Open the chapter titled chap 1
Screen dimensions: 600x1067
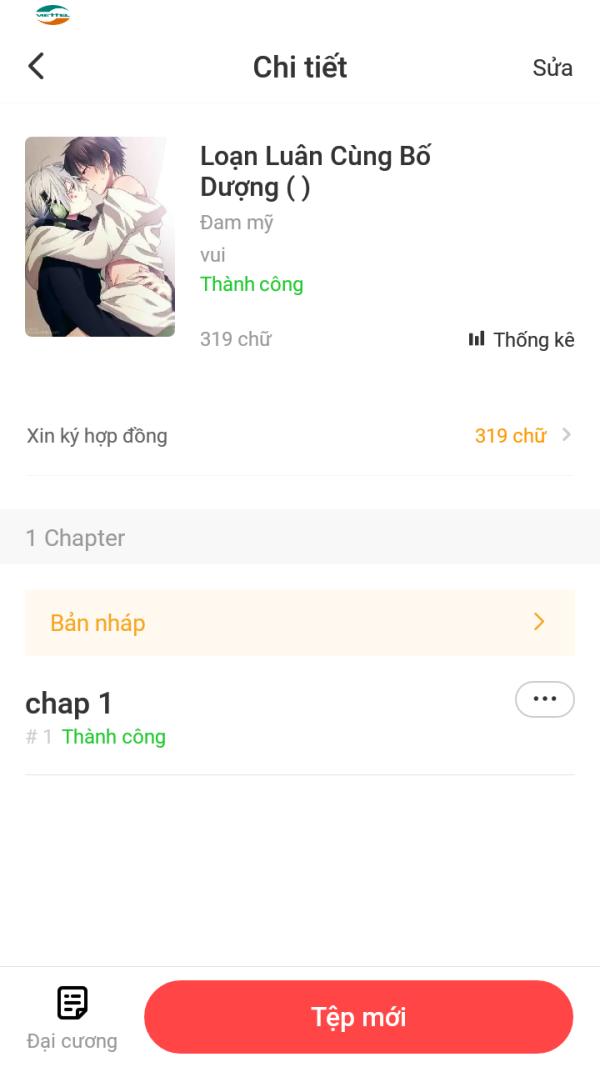69,704
